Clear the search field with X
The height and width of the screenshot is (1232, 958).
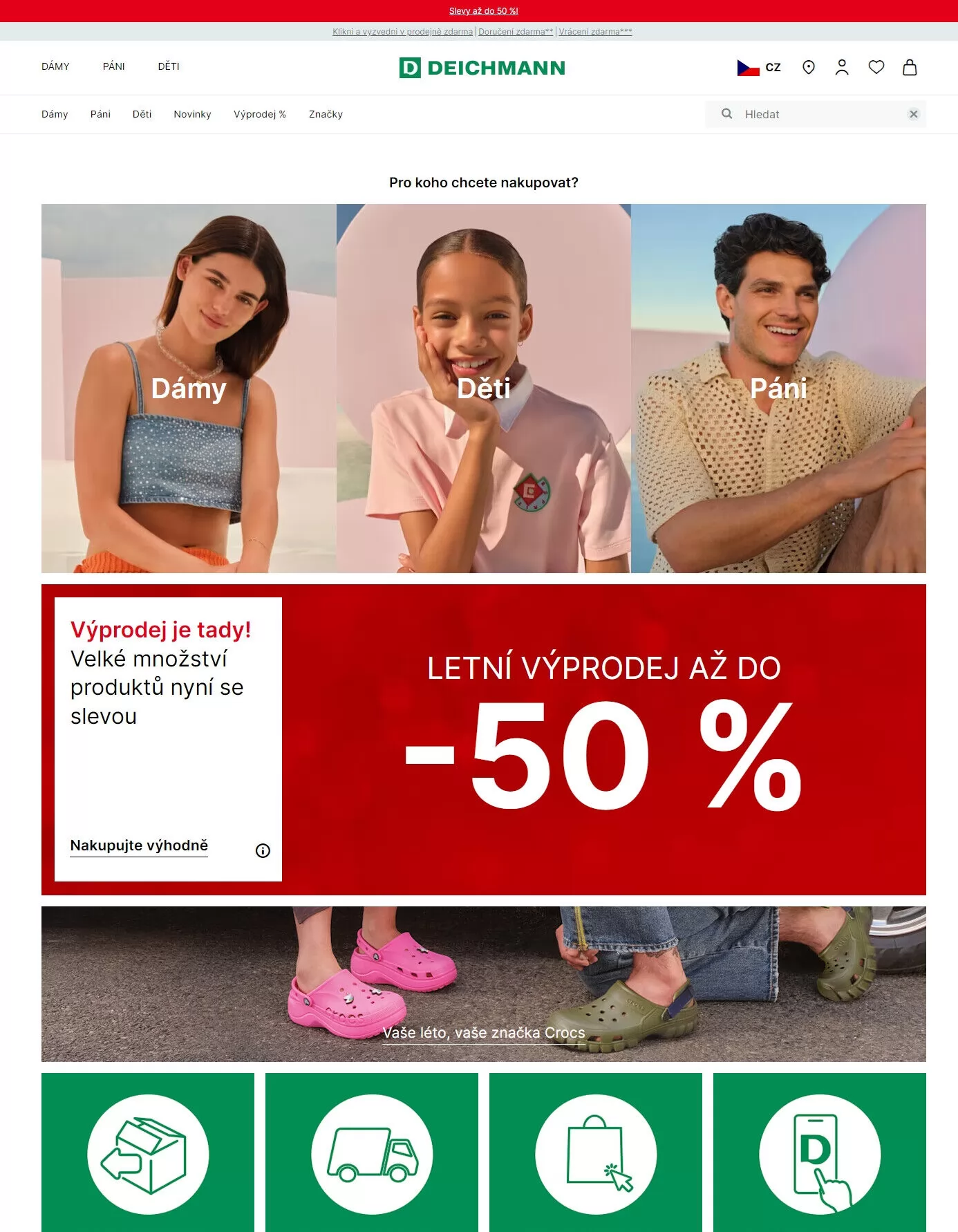913,114
